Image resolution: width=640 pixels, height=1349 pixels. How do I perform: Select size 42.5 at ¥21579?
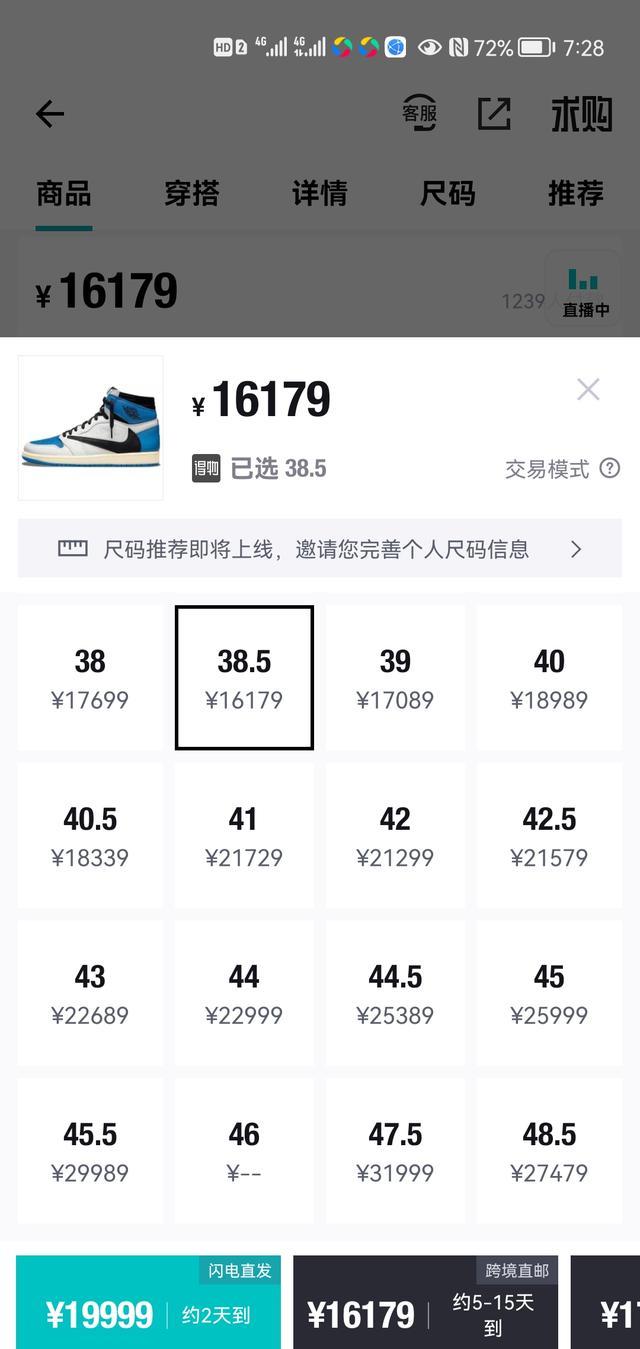[x=549, y=836]
